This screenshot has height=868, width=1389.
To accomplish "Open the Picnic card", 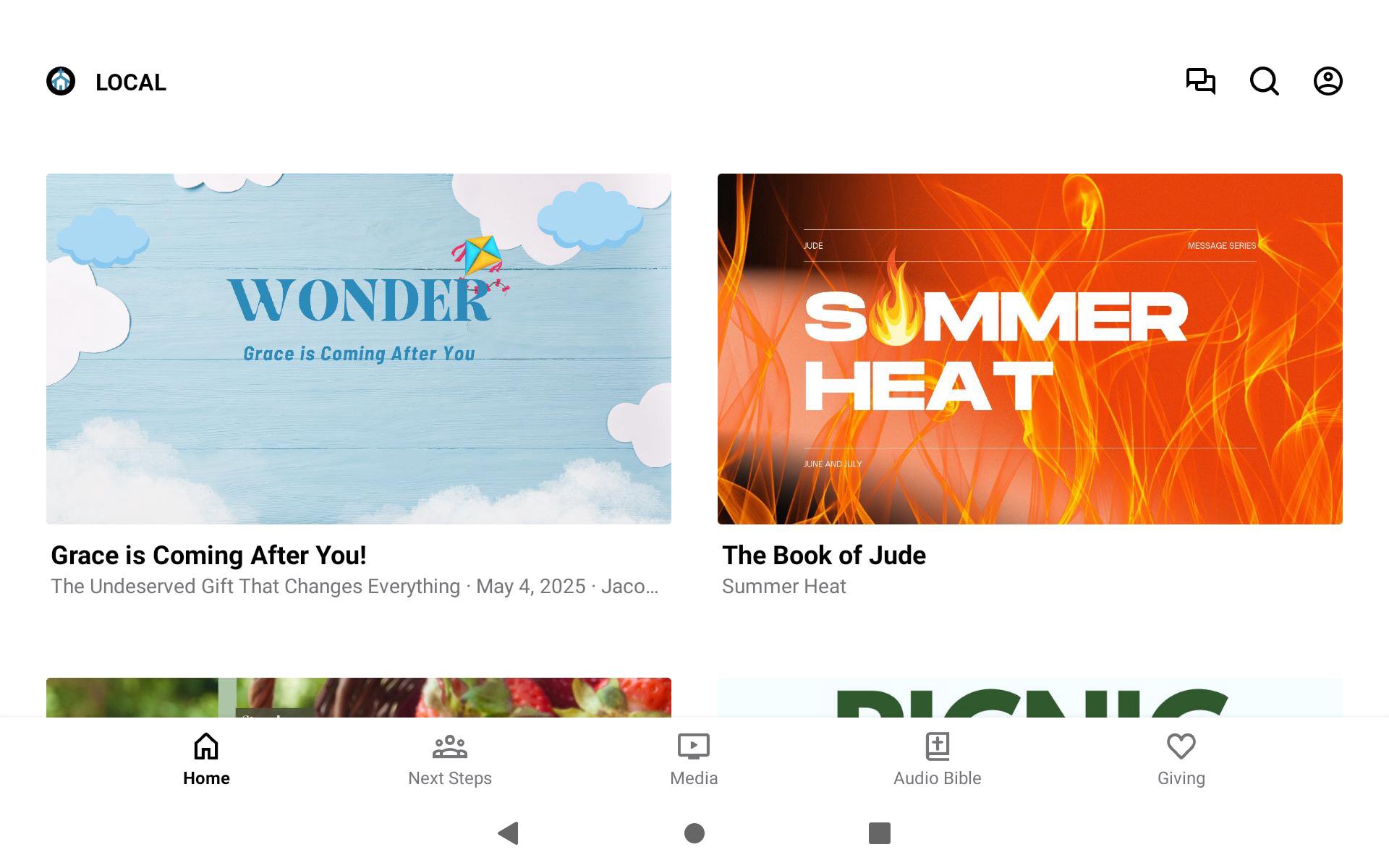I will click(1029, 697).
